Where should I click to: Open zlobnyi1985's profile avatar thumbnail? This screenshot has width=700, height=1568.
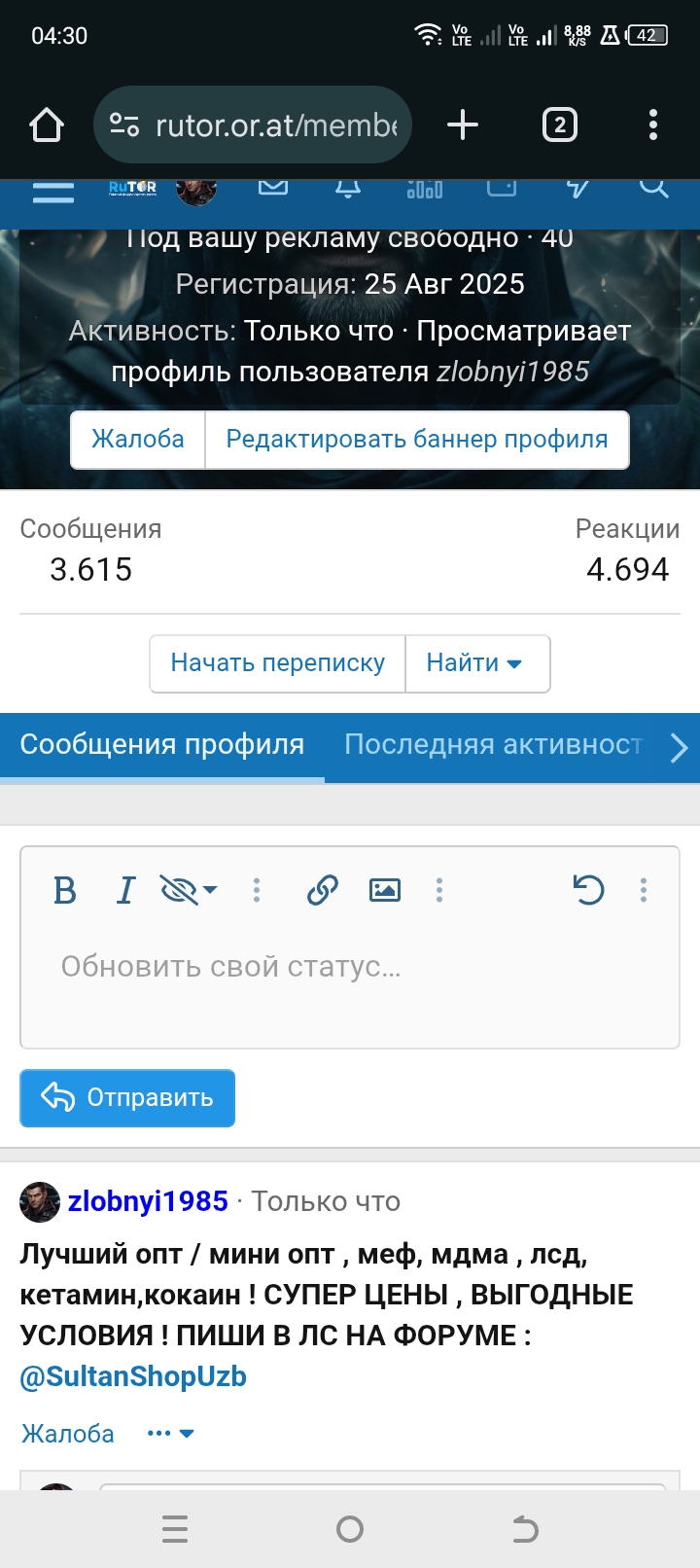(39, 1201)
